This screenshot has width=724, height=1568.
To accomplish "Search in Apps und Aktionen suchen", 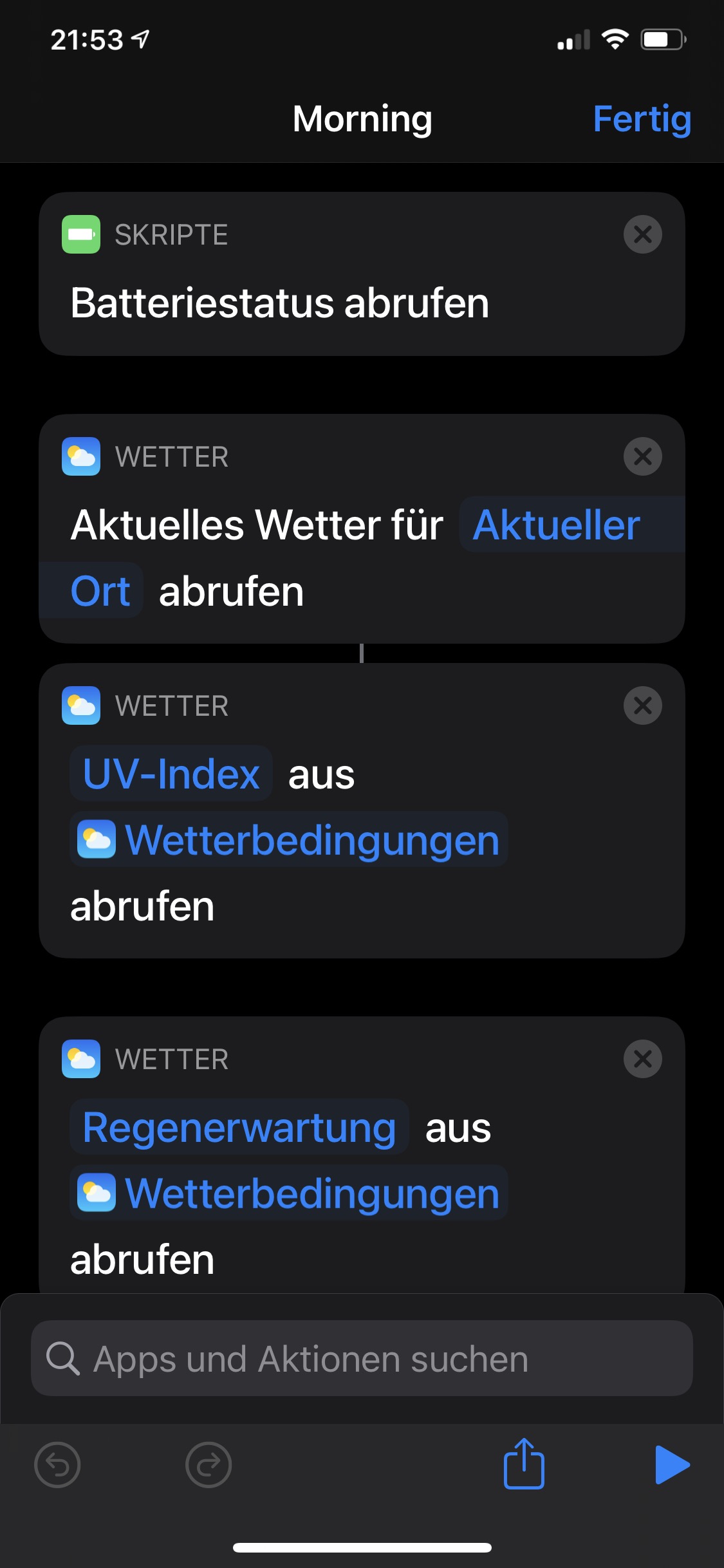I will tap(362, 1358).
